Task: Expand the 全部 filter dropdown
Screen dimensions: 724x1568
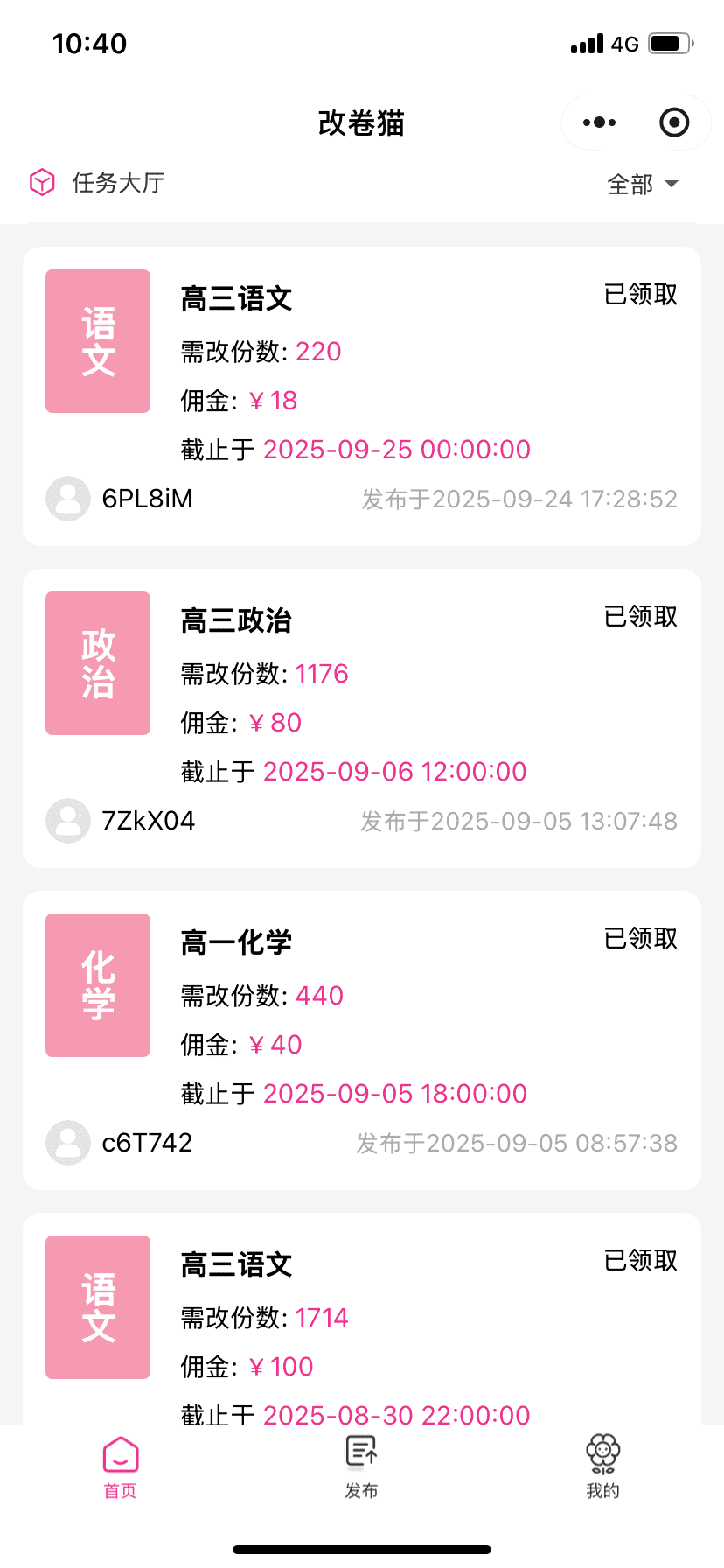Action: pos(643,184)
